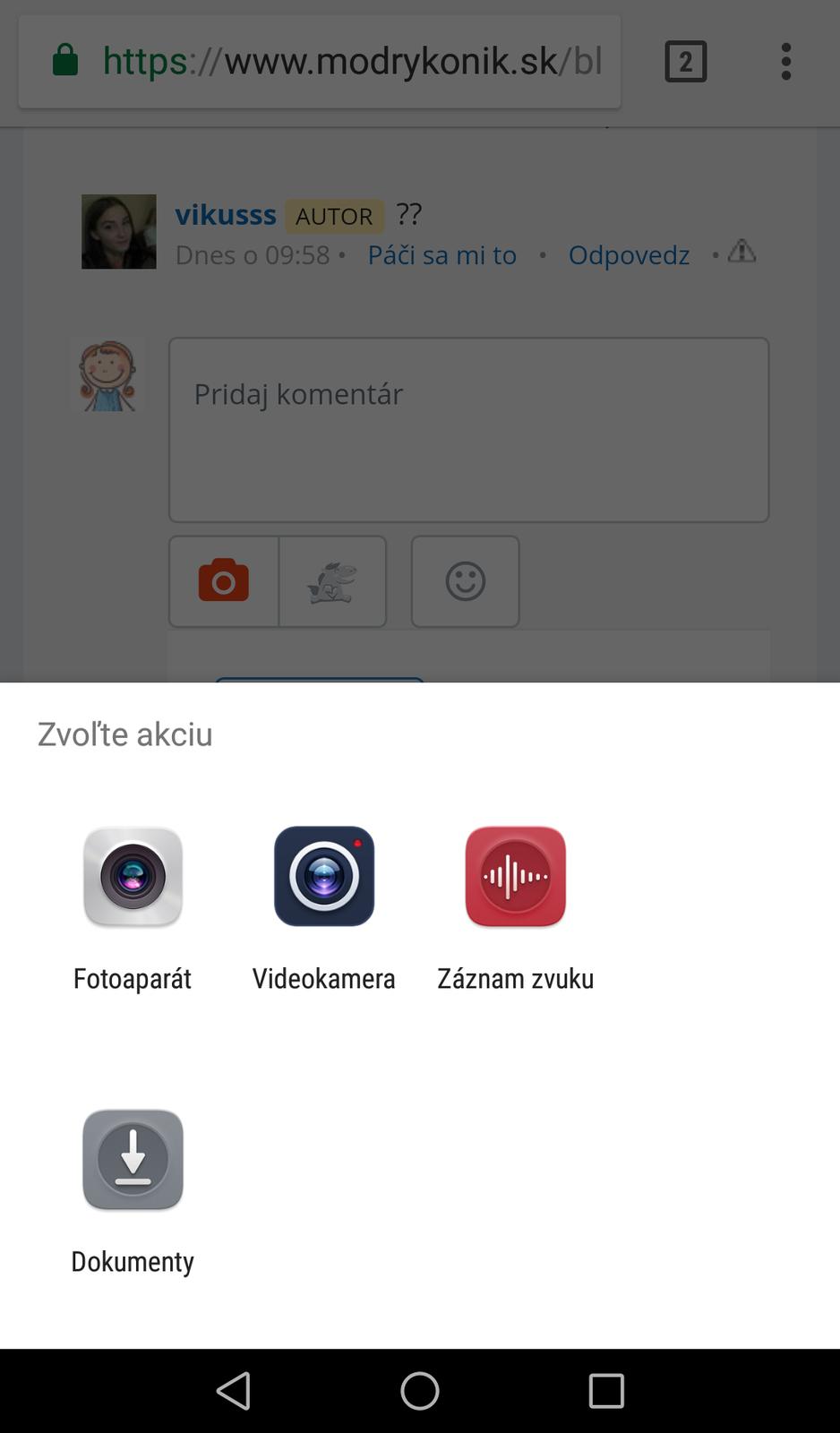Go back with the system back button

coord(234,1391)
